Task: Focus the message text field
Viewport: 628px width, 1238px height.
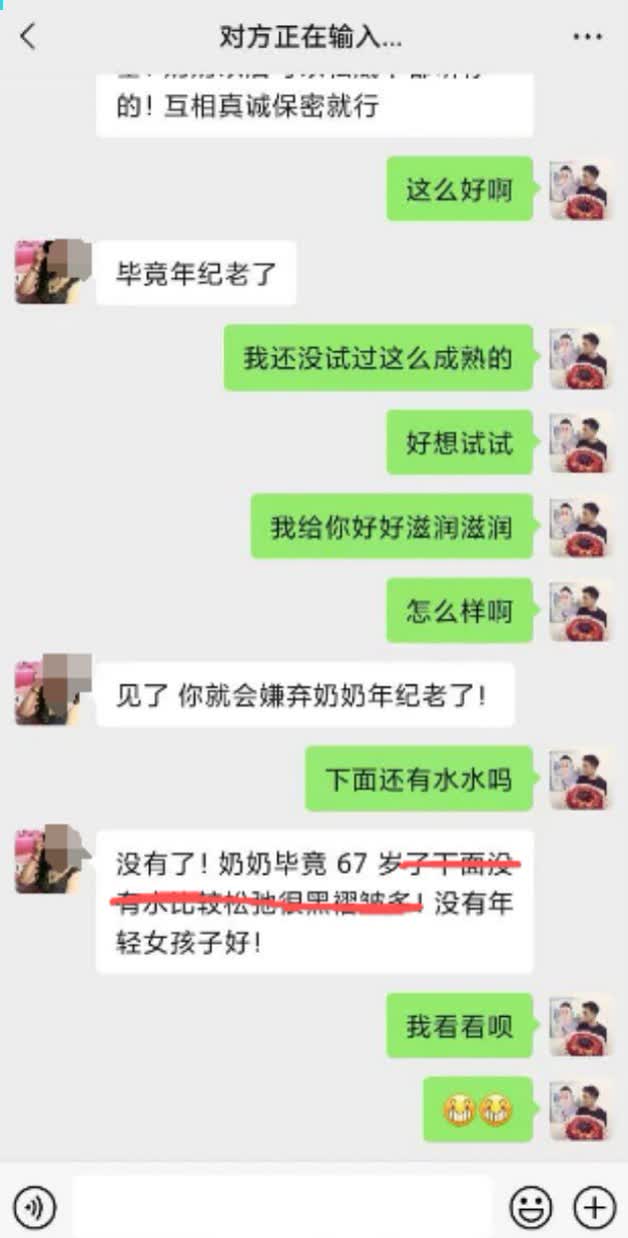Action: point(282,1207)
